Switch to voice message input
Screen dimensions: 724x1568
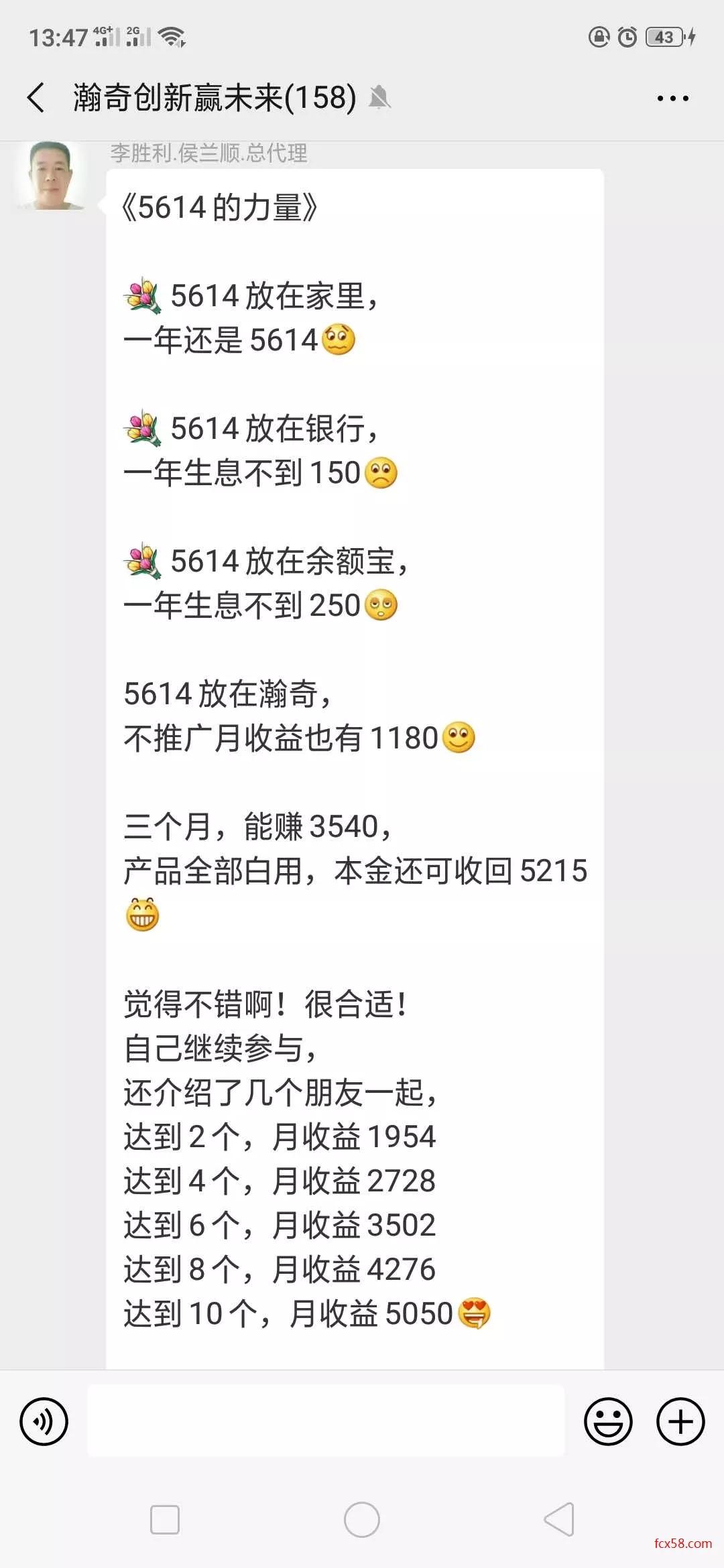click(x=44, y=1421)
